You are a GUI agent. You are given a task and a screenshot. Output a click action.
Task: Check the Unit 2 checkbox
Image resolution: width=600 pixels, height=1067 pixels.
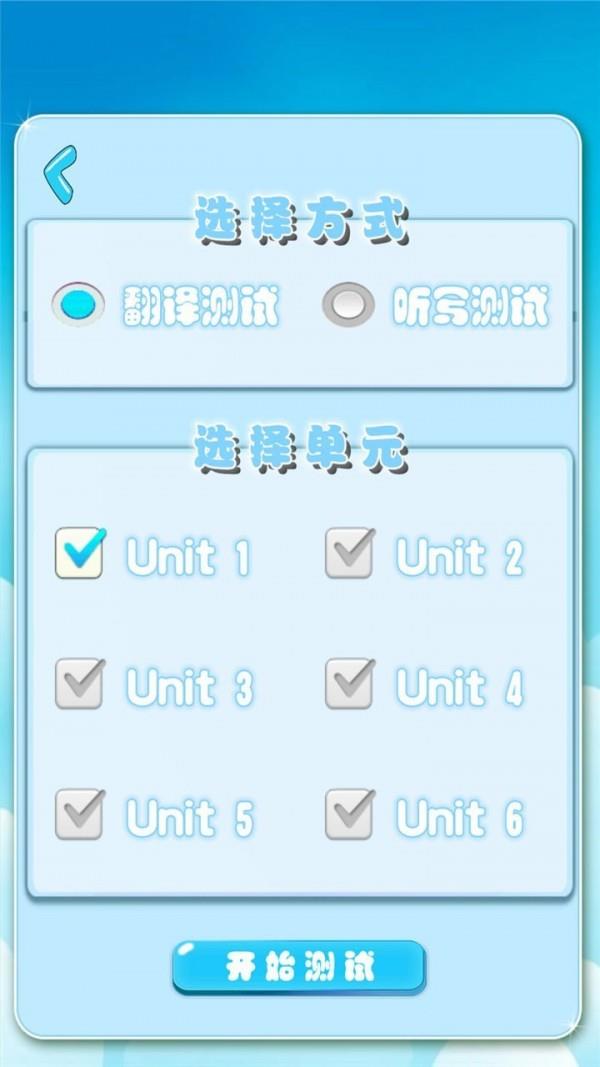(x=350, y=553)
